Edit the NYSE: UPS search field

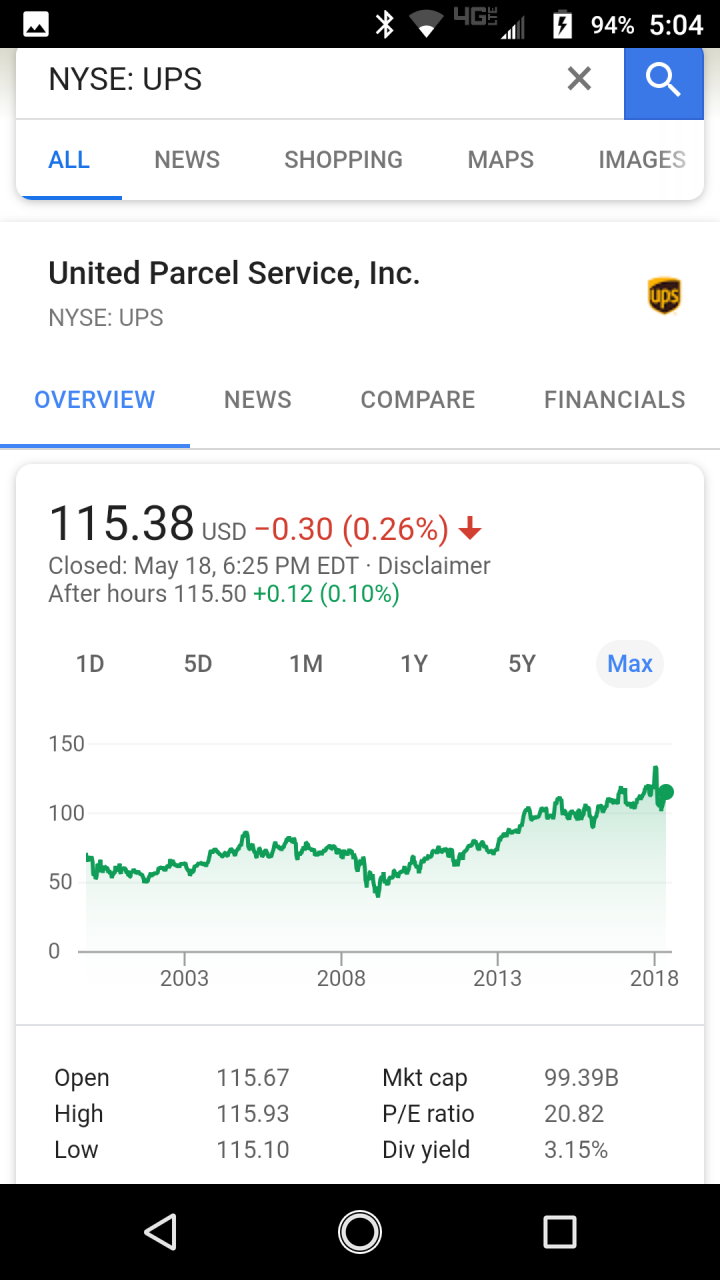290,79
